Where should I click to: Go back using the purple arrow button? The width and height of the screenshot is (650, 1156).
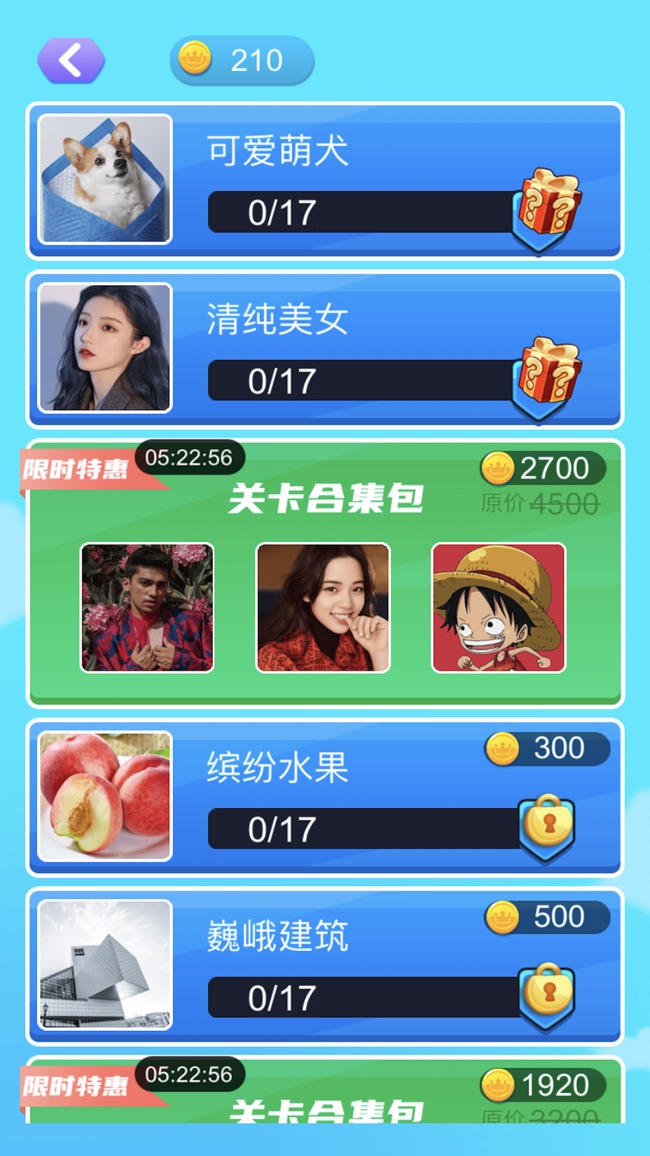tap(71, 60)
